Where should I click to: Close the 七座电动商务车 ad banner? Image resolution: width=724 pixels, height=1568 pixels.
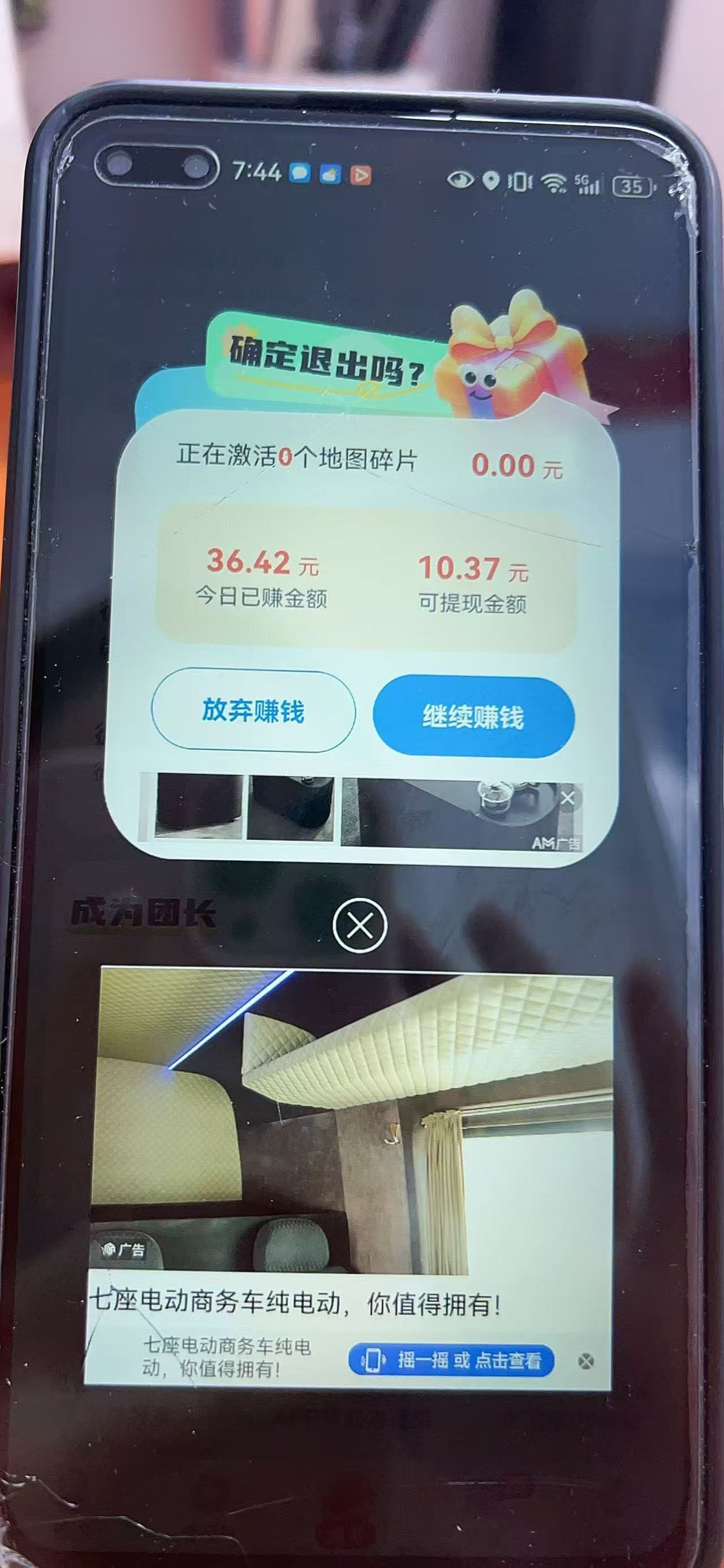[x=586, y=1361]
